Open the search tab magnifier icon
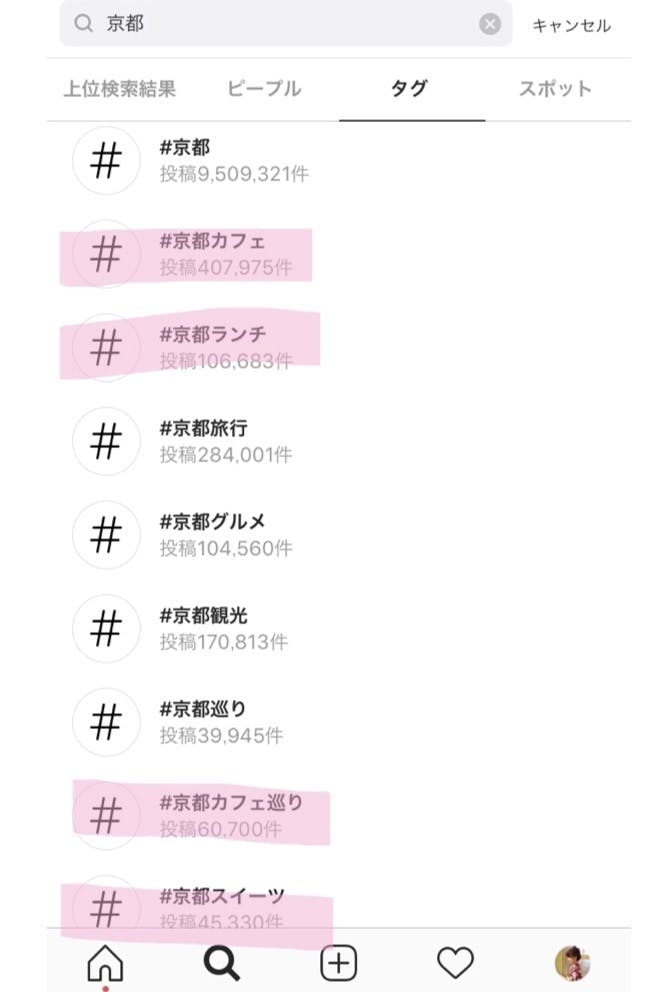The image size is (648, 992). click(x=221, y=964)
